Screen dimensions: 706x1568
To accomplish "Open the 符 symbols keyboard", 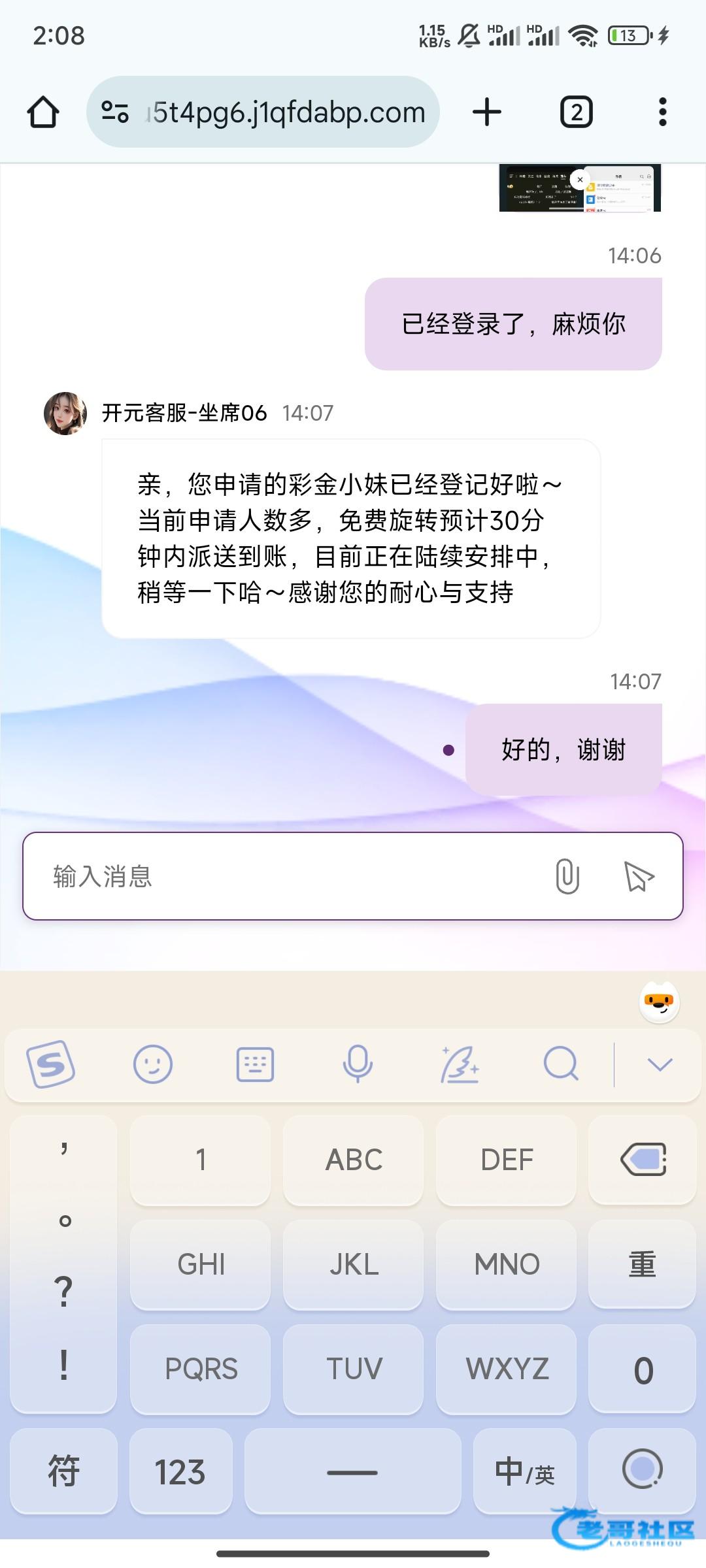I will pyautogui.click(x=63, y=1472).
